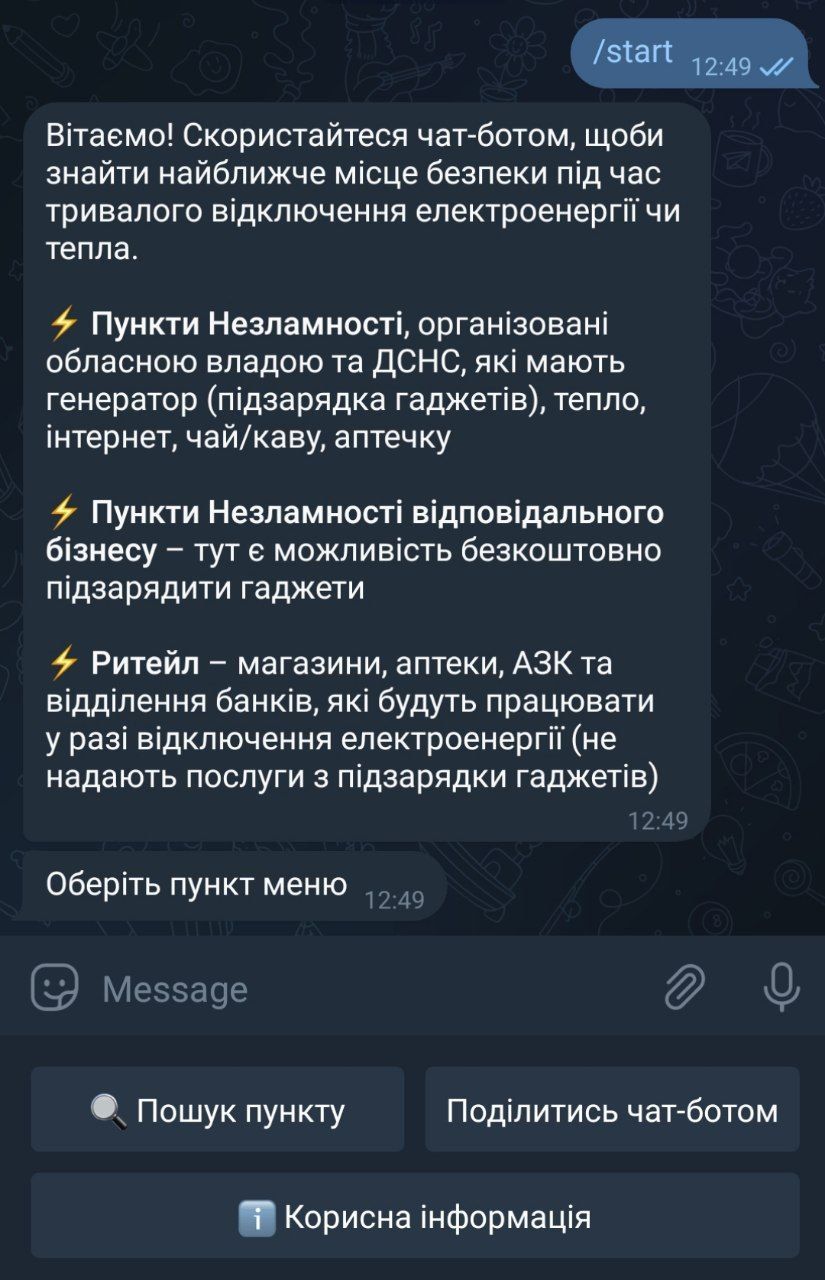Choose Поділитись чат-ботом
The width and height of the screenshot is (825, 1280).
[x=612, y=1110]
